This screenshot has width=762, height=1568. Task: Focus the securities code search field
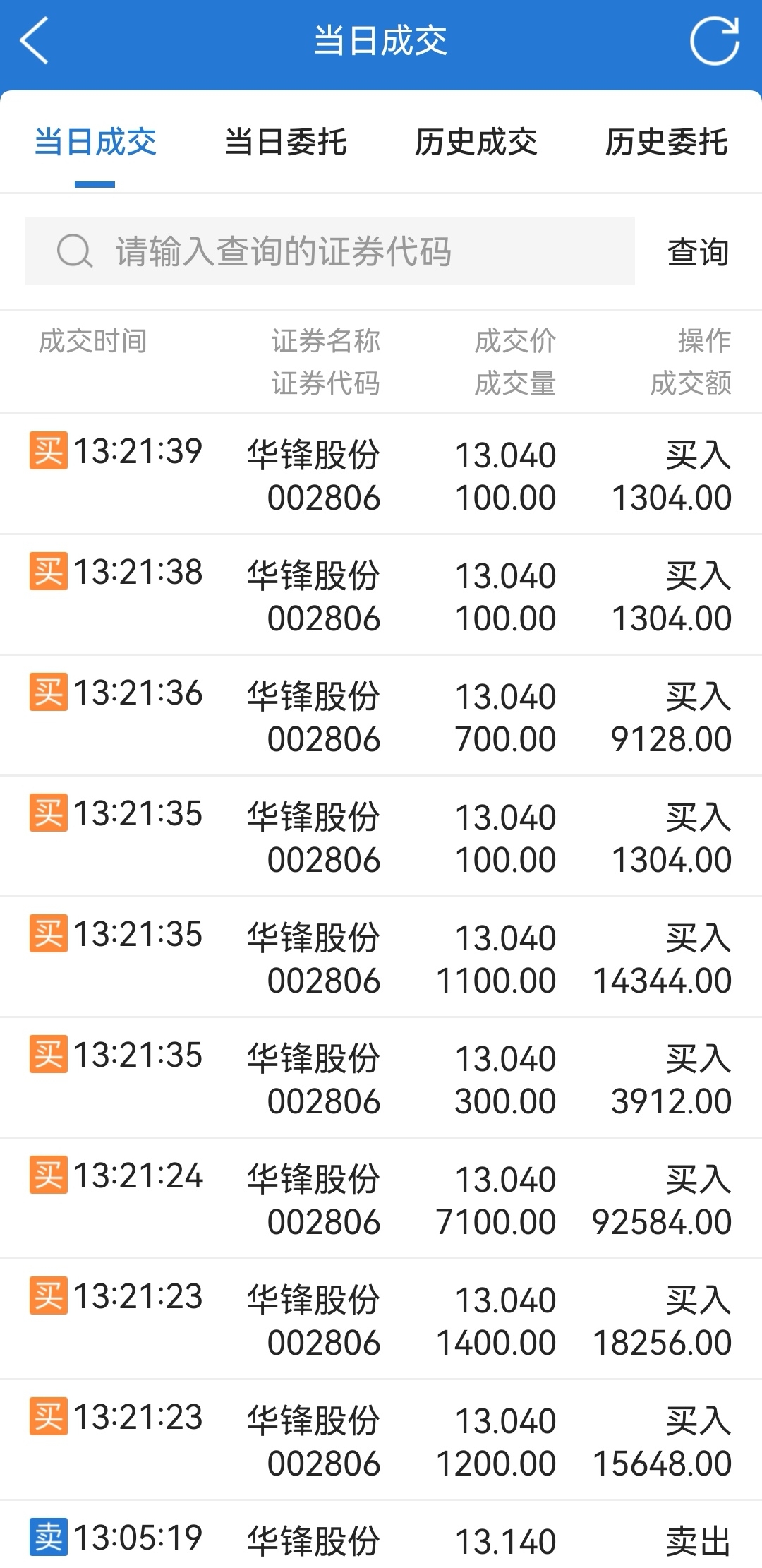[x=330, y=251]
